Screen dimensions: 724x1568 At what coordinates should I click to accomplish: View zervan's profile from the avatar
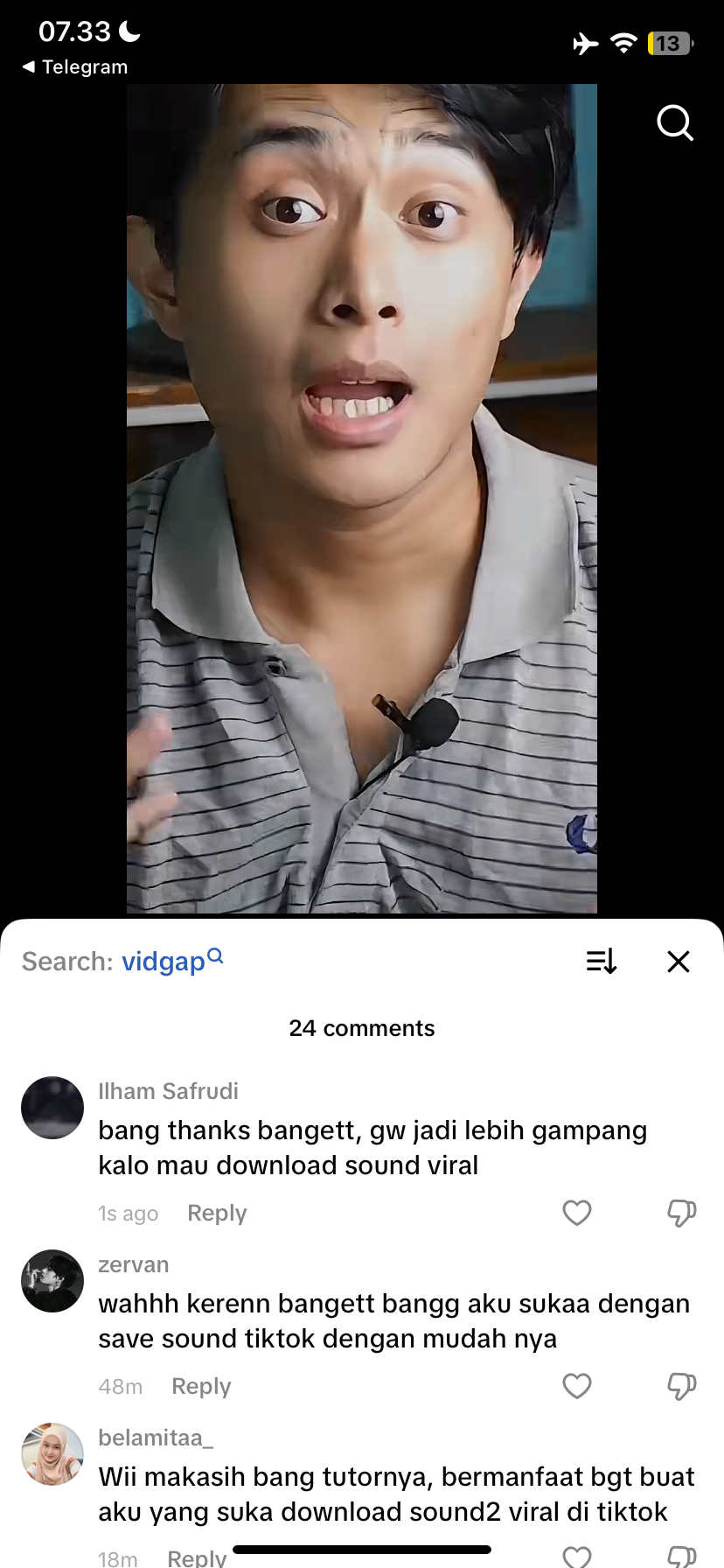tap(52, 1281)
